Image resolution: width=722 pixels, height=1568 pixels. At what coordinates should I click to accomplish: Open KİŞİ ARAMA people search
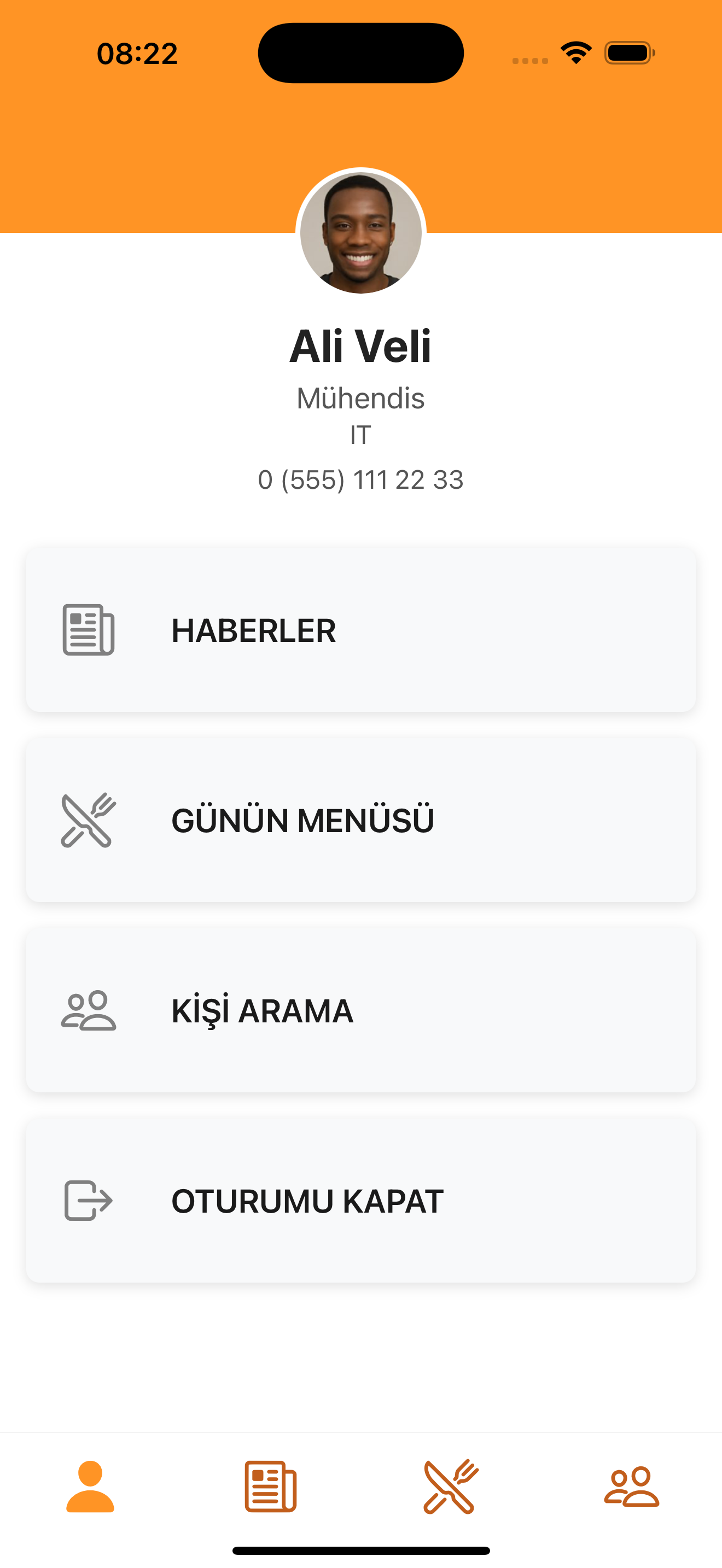click(360, 1010)
